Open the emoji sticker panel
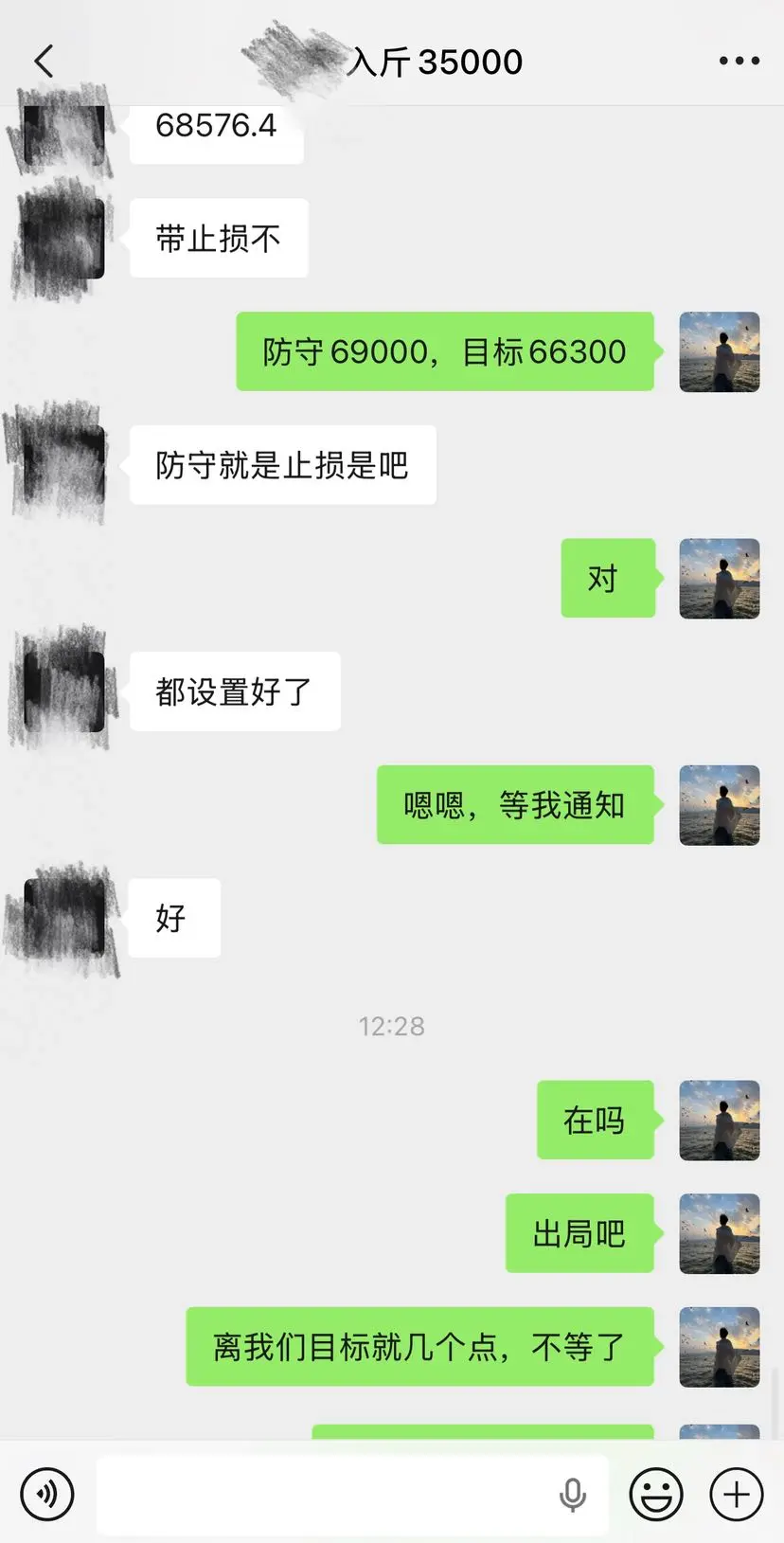 (655, 1494)
